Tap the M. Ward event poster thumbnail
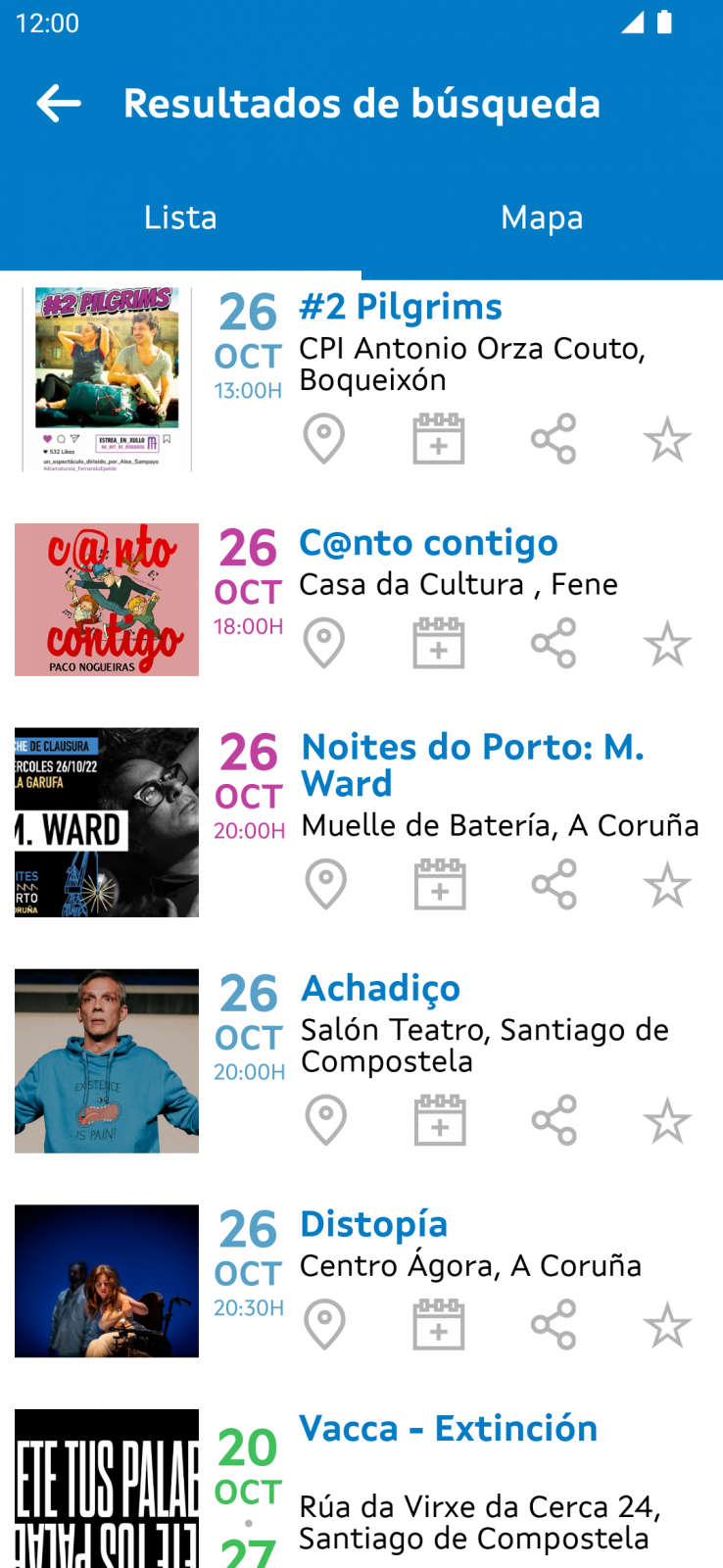 107,822
